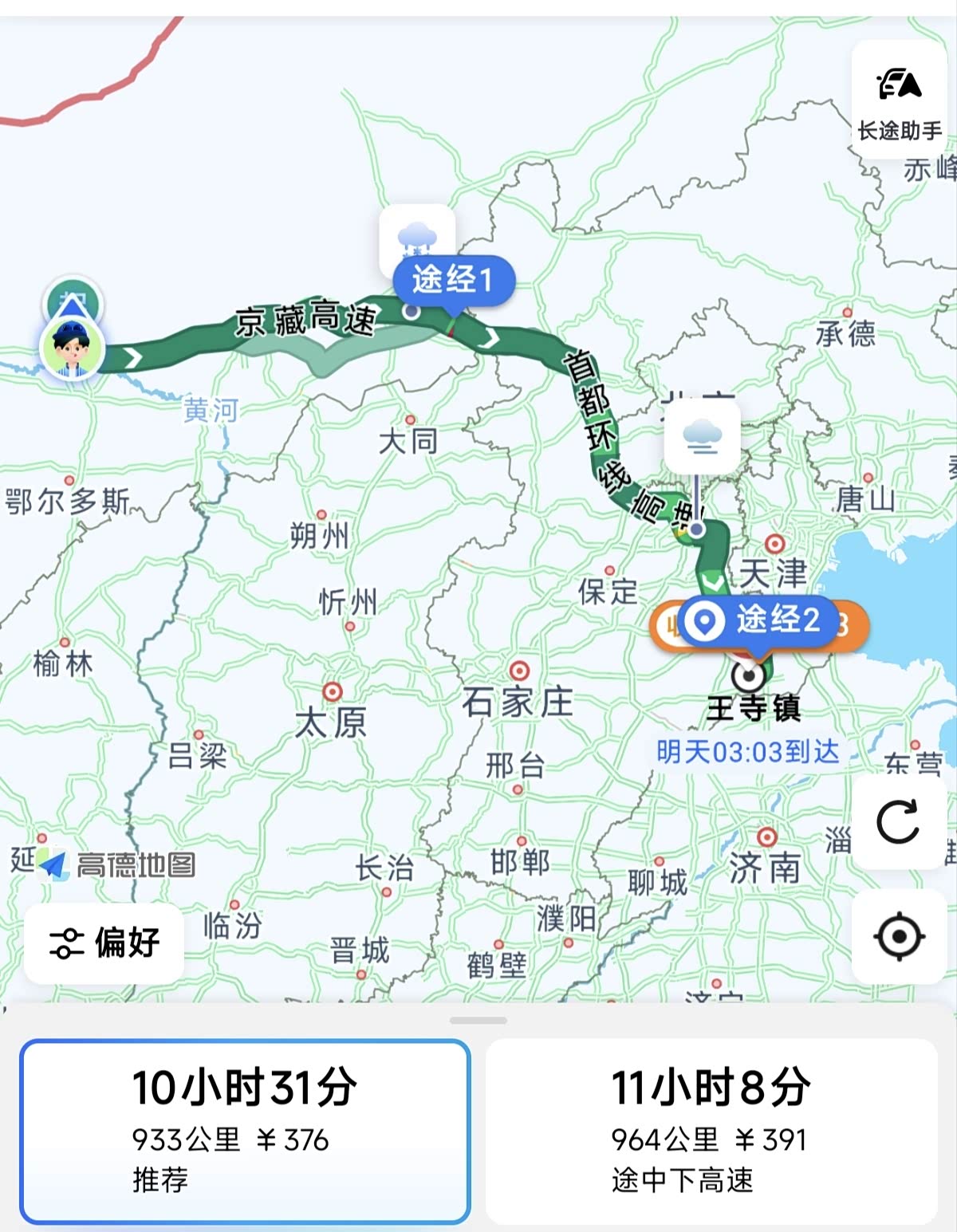Tap the 途经1 waypoint marker
The width and height of the screenshot is (957, 1232).
[x=453, y=280]
